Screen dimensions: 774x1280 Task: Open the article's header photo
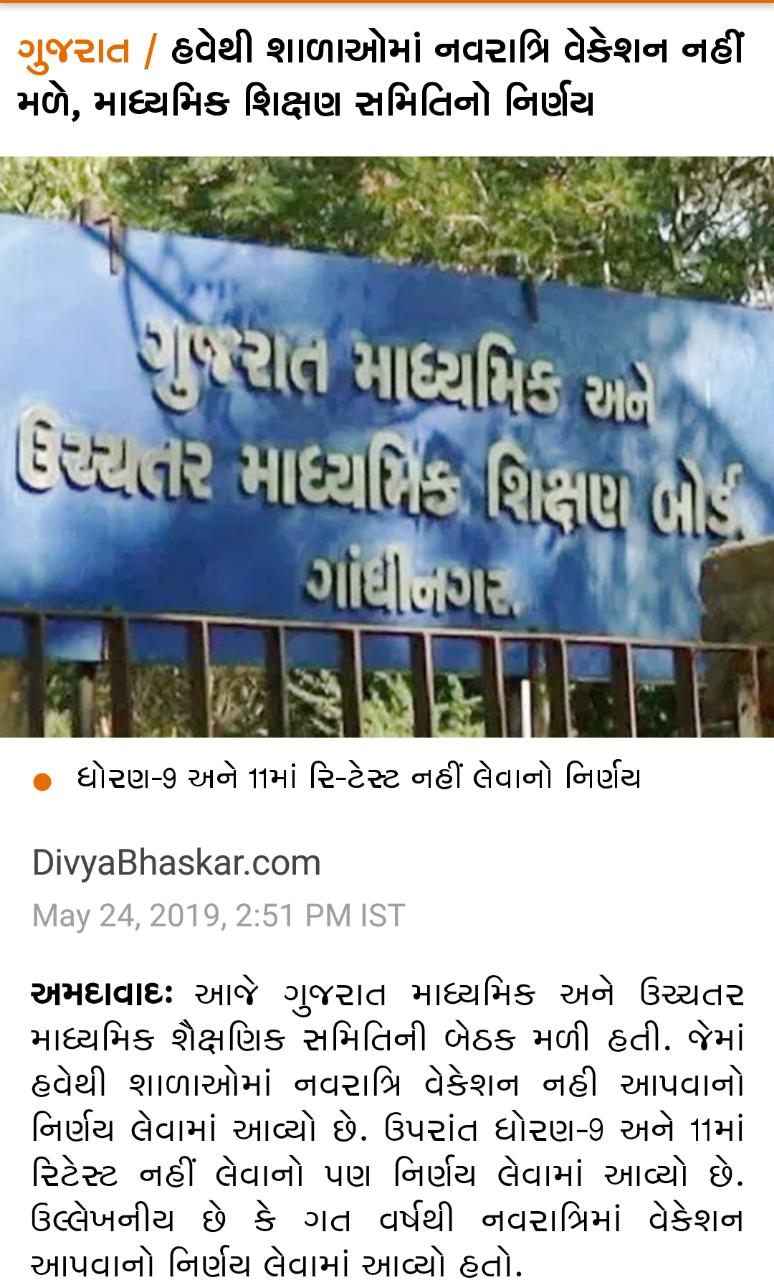coord(387,446)
